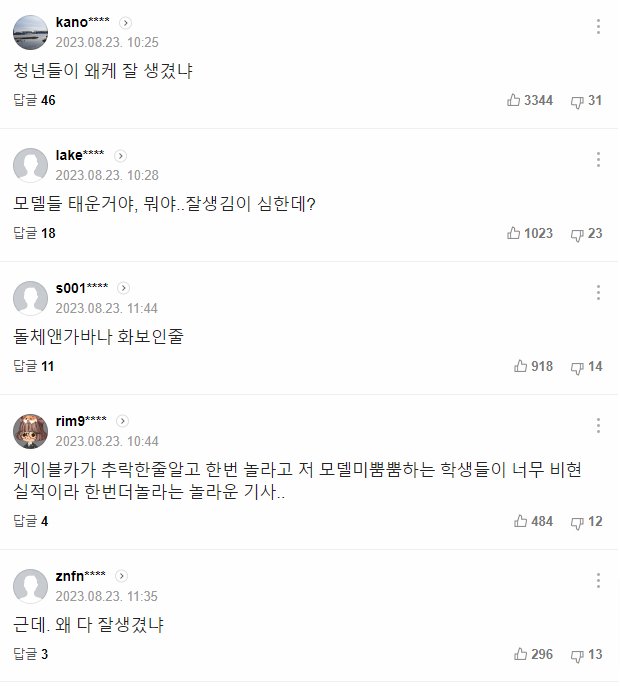This screenshot has width=620, height=686.
Task: Open overflow menu on znfn**** comment
Action: tap(598, 581)
